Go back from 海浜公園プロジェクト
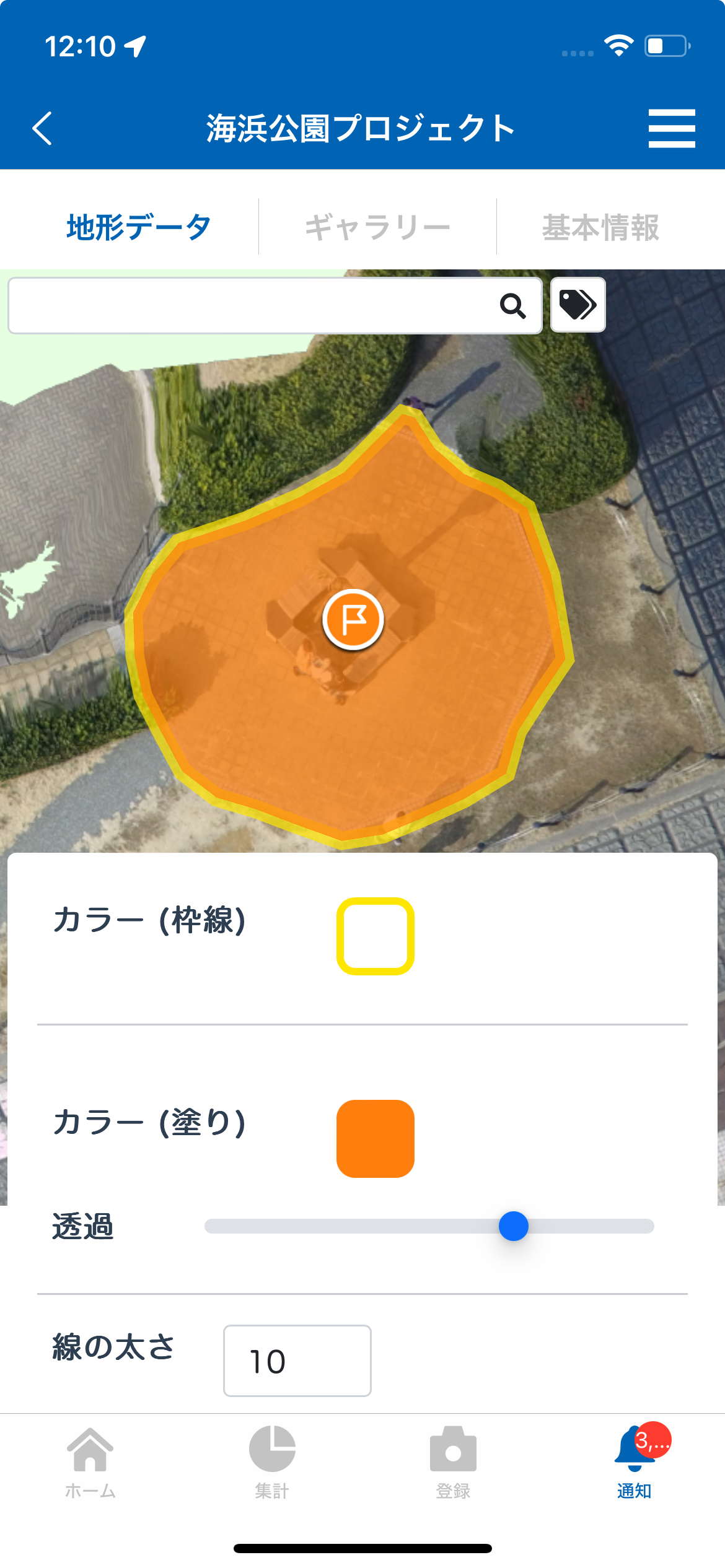This screenshot has height=1568, width=725. (x=42, y=129)
